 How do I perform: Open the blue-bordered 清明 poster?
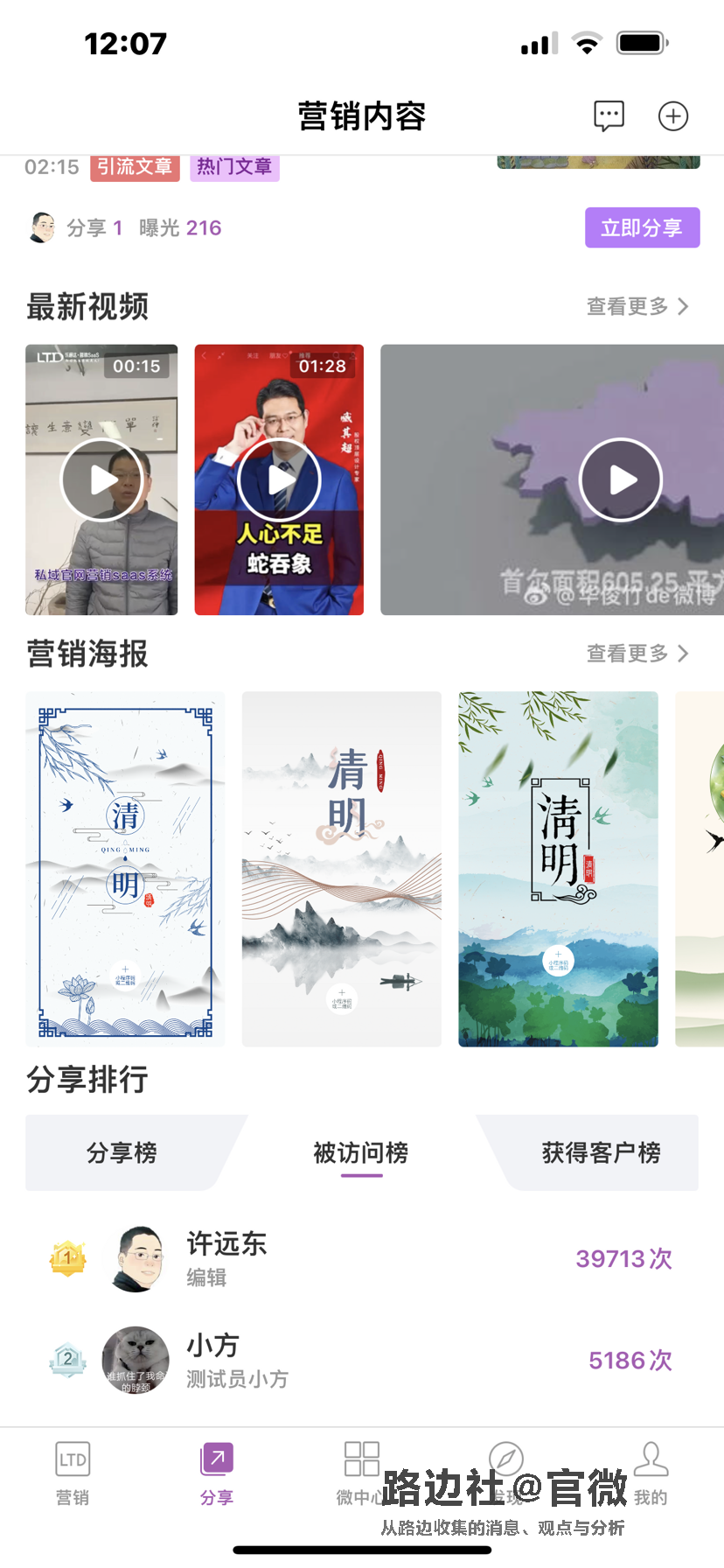pos(125,869)
